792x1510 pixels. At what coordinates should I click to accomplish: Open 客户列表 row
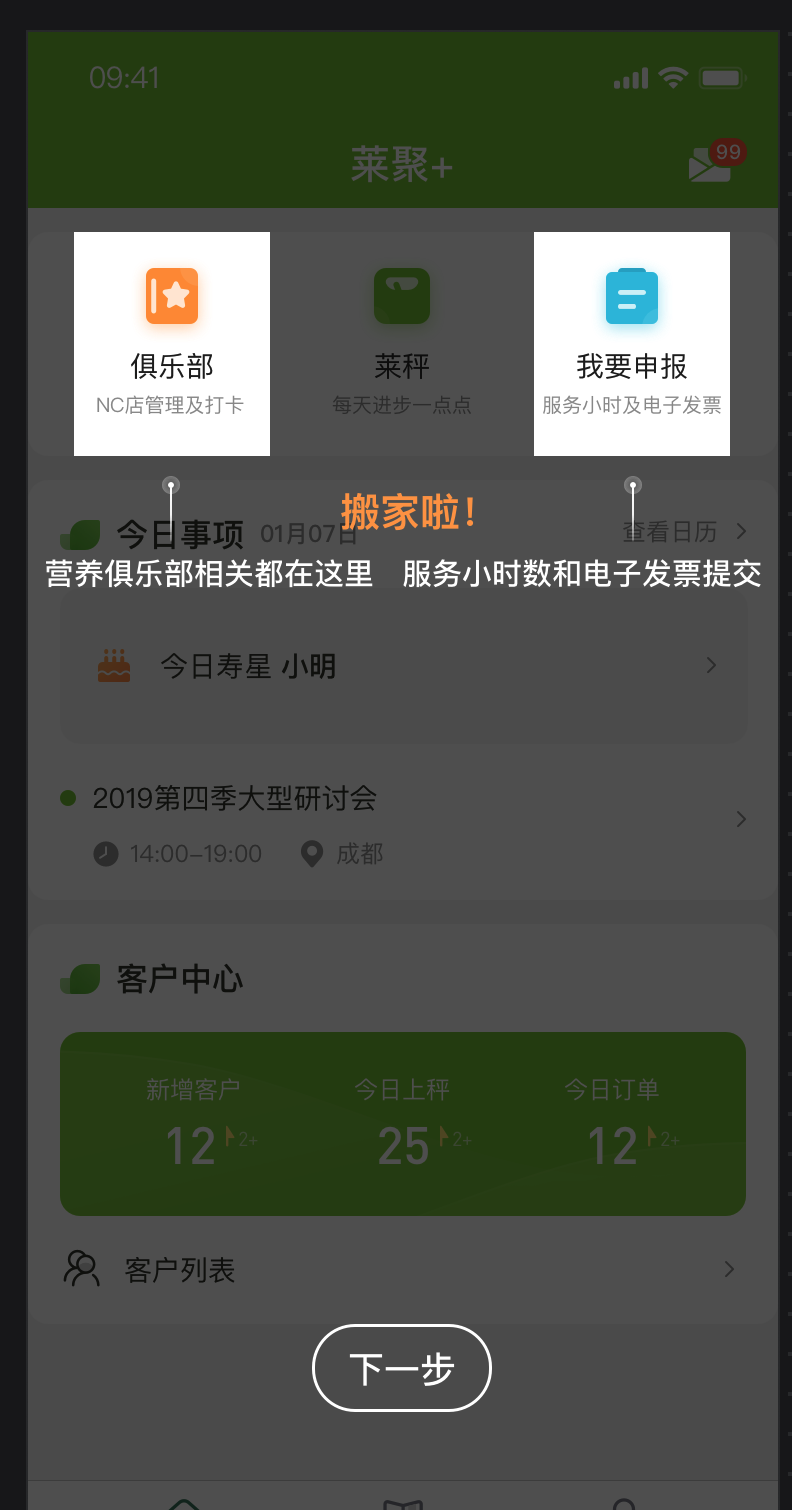(x=402, y=1270)
